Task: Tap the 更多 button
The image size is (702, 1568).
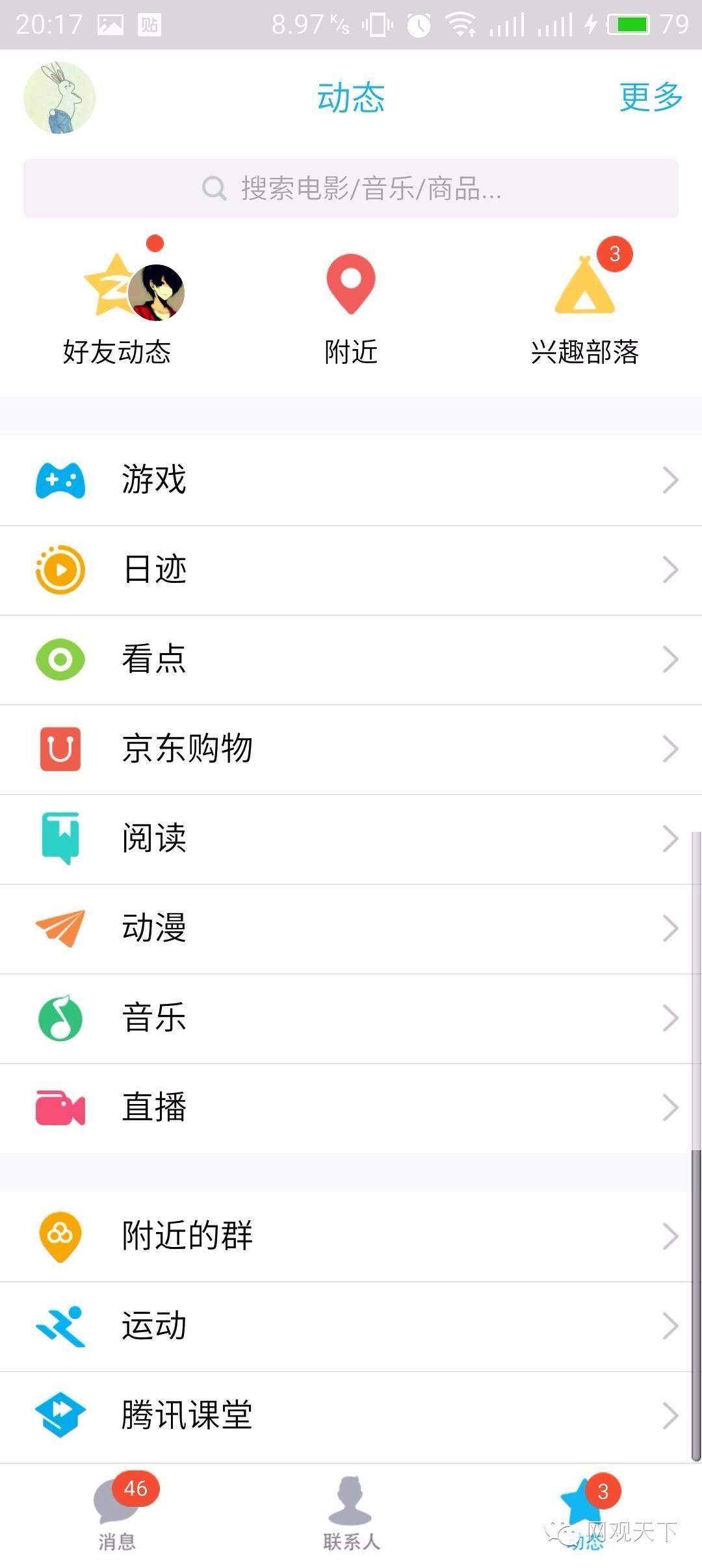Action: click(650, 97)
